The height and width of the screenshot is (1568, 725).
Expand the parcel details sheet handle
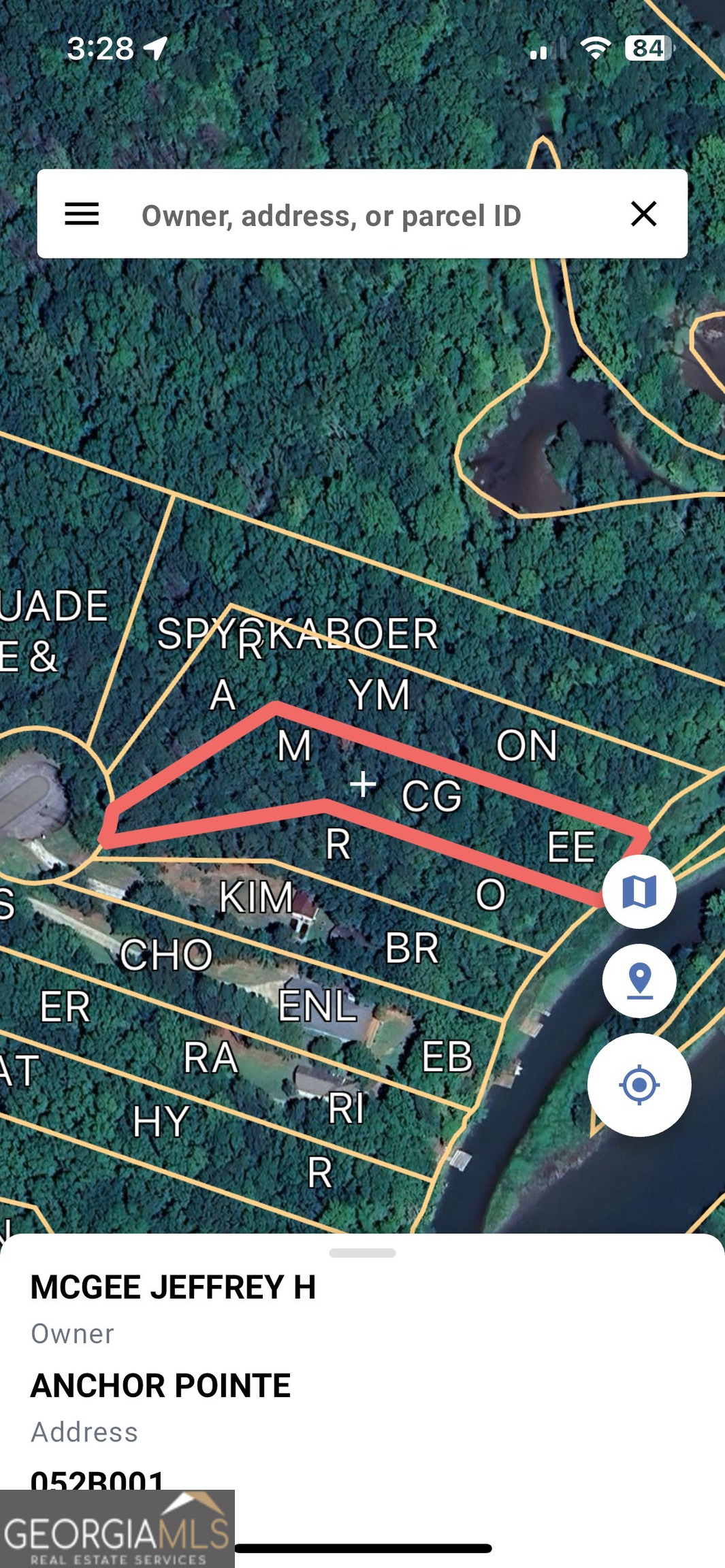(x=362, y=1253)
